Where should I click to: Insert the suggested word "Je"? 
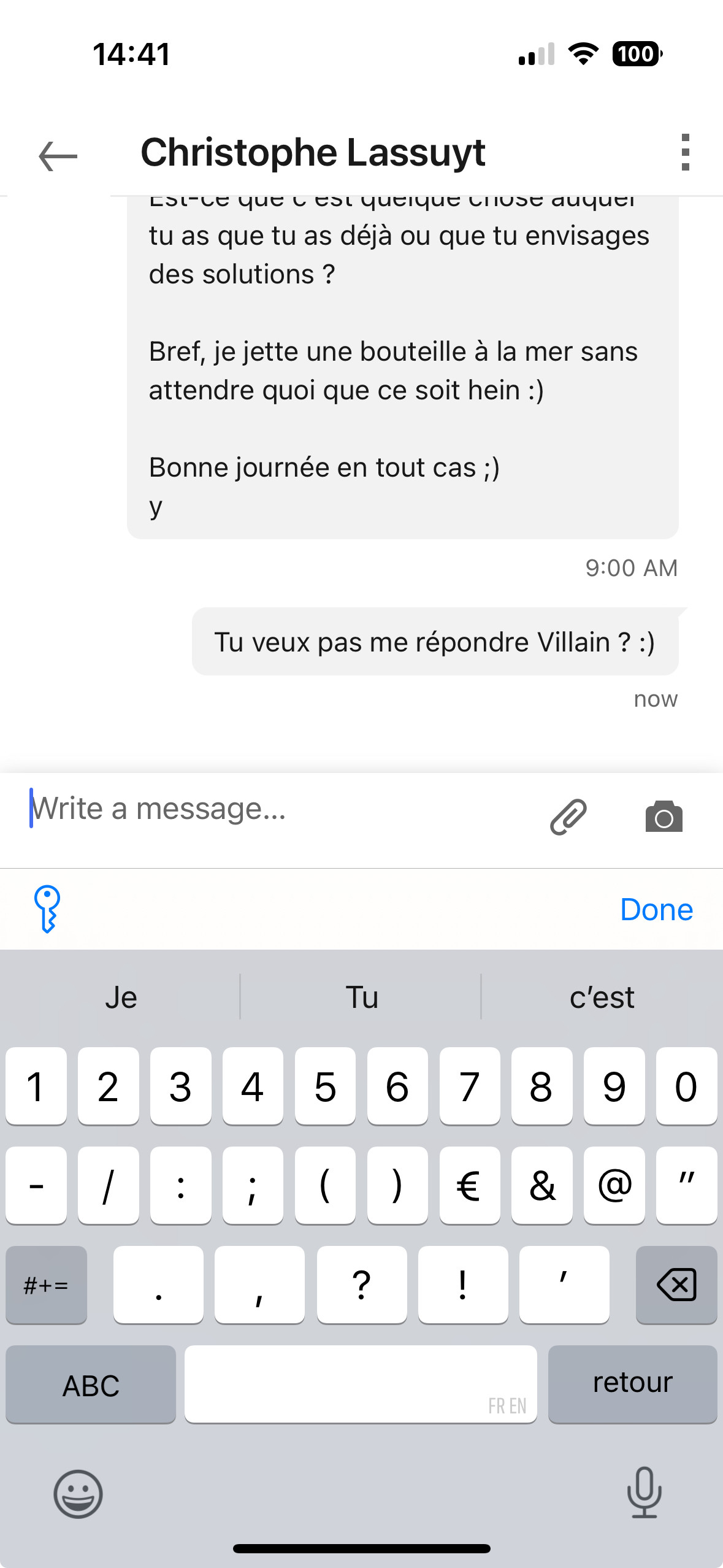pos(121,997)
